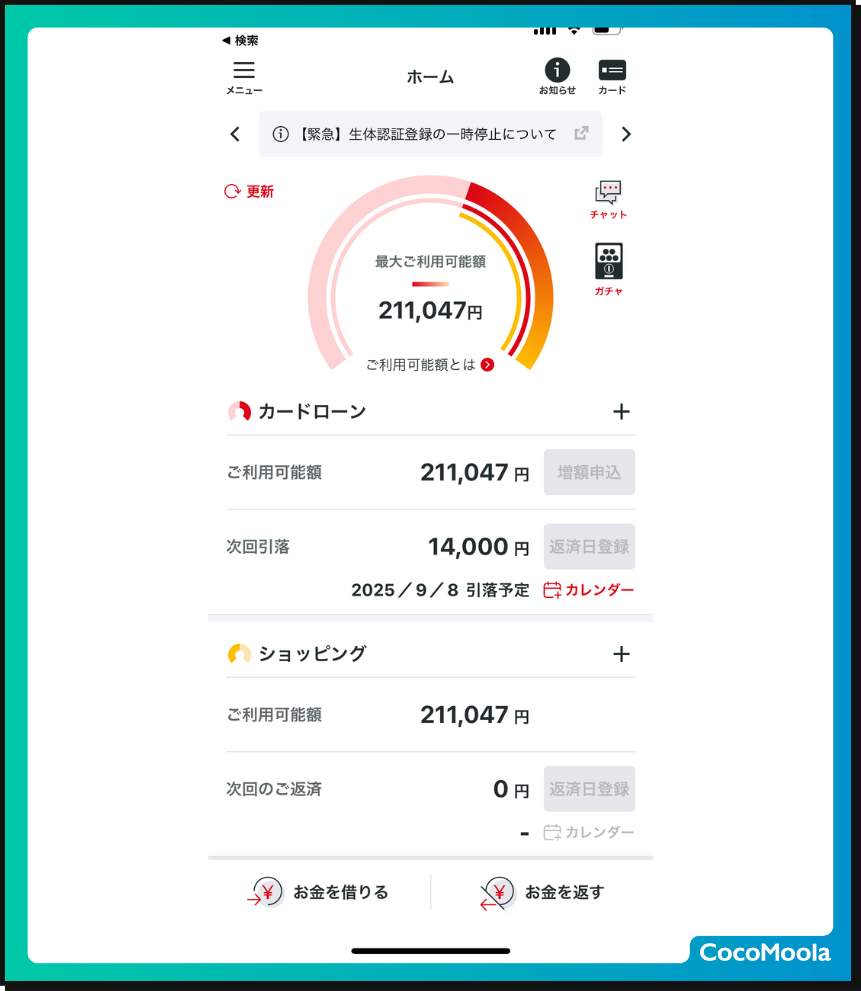Open the チャット support chat
The height and width of the screenshot is (991, 861).
(608, 199)
